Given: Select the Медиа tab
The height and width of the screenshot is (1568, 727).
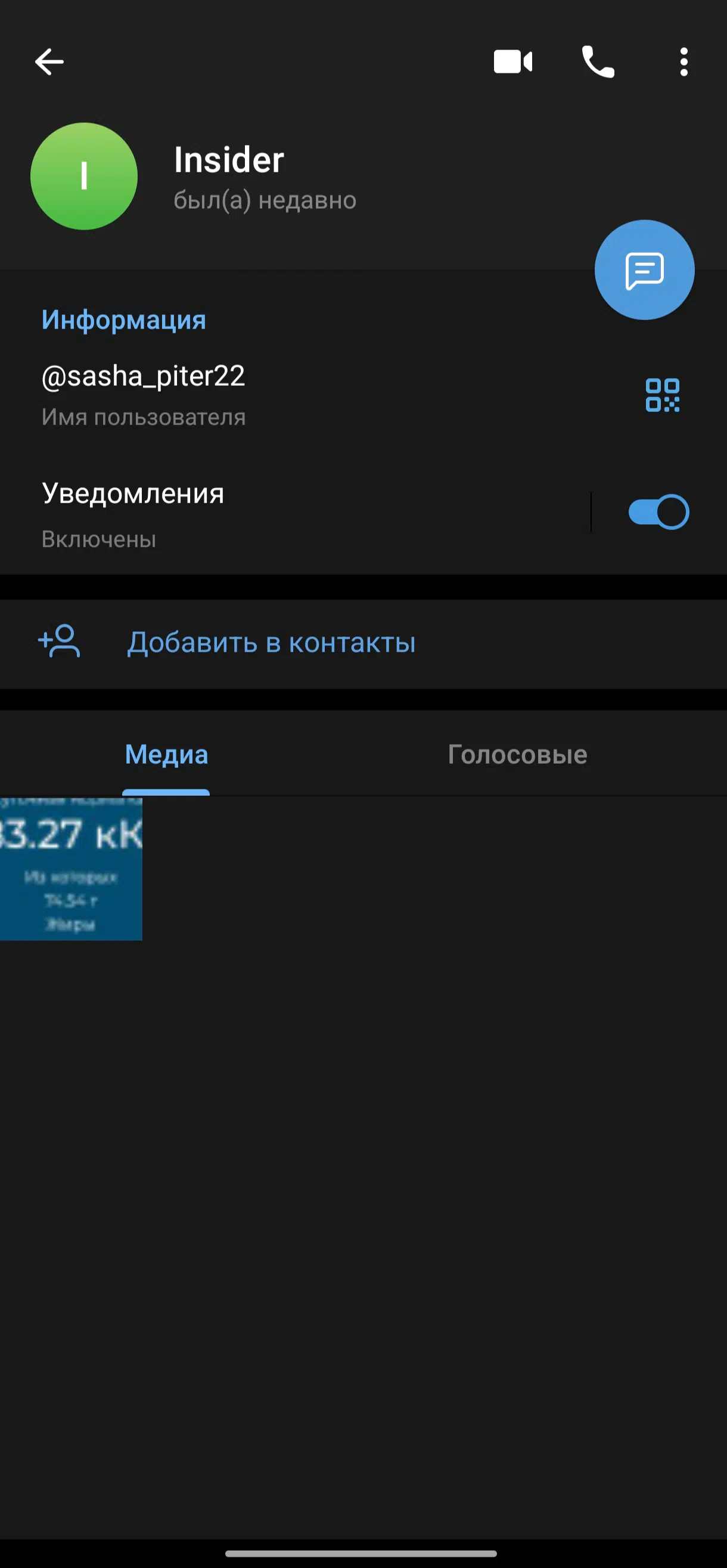Looking at the screenshot, I should pos(166,755).
